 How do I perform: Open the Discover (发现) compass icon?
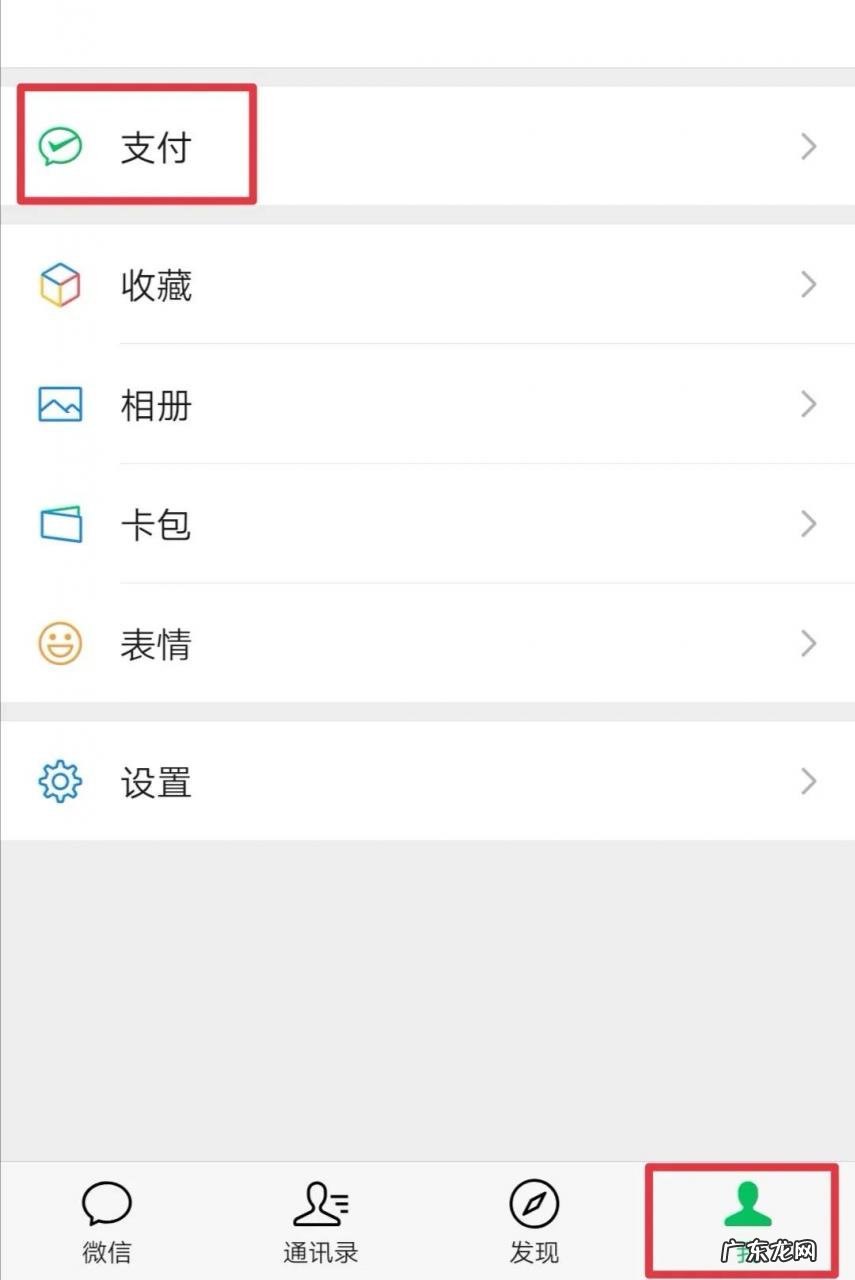click(x=534, y=1203)
